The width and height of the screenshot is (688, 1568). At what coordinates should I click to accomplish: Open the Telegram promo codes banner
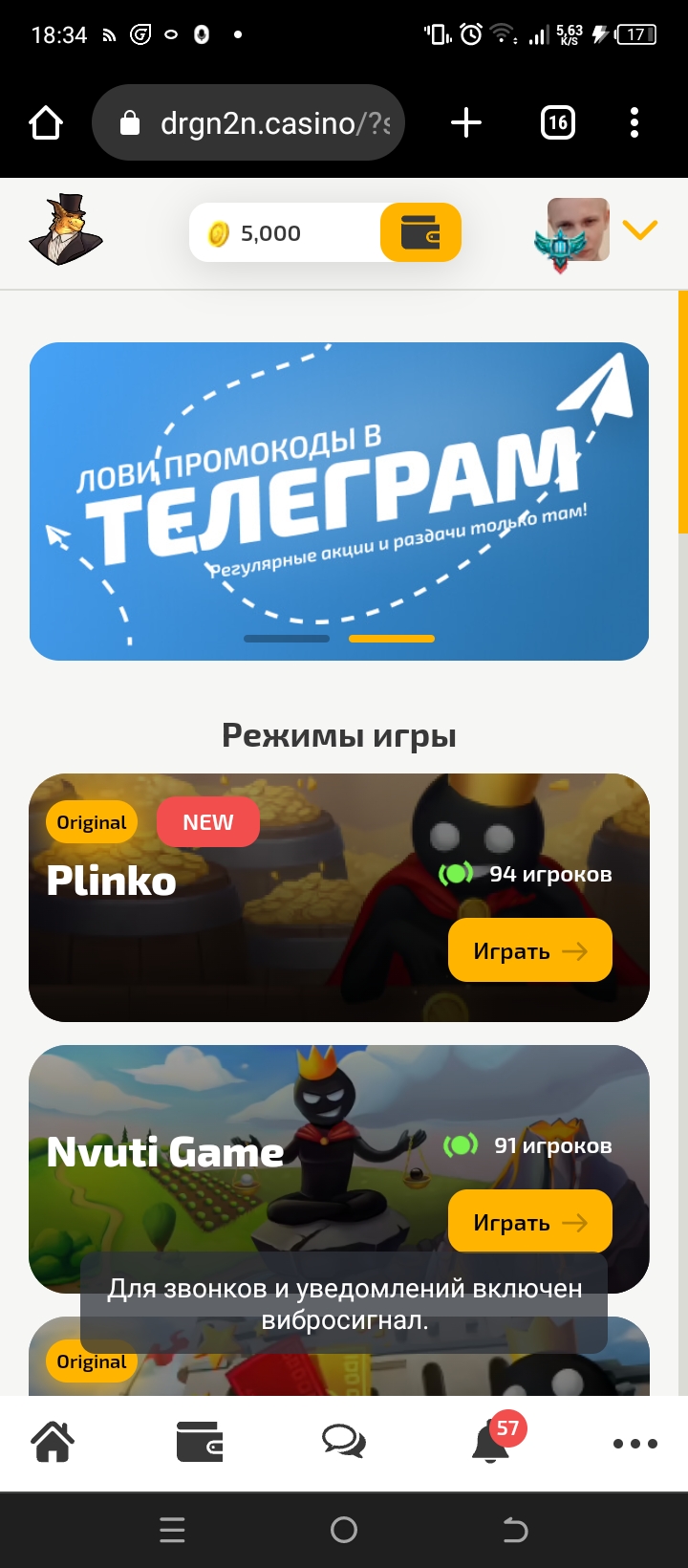click(339, 501)
